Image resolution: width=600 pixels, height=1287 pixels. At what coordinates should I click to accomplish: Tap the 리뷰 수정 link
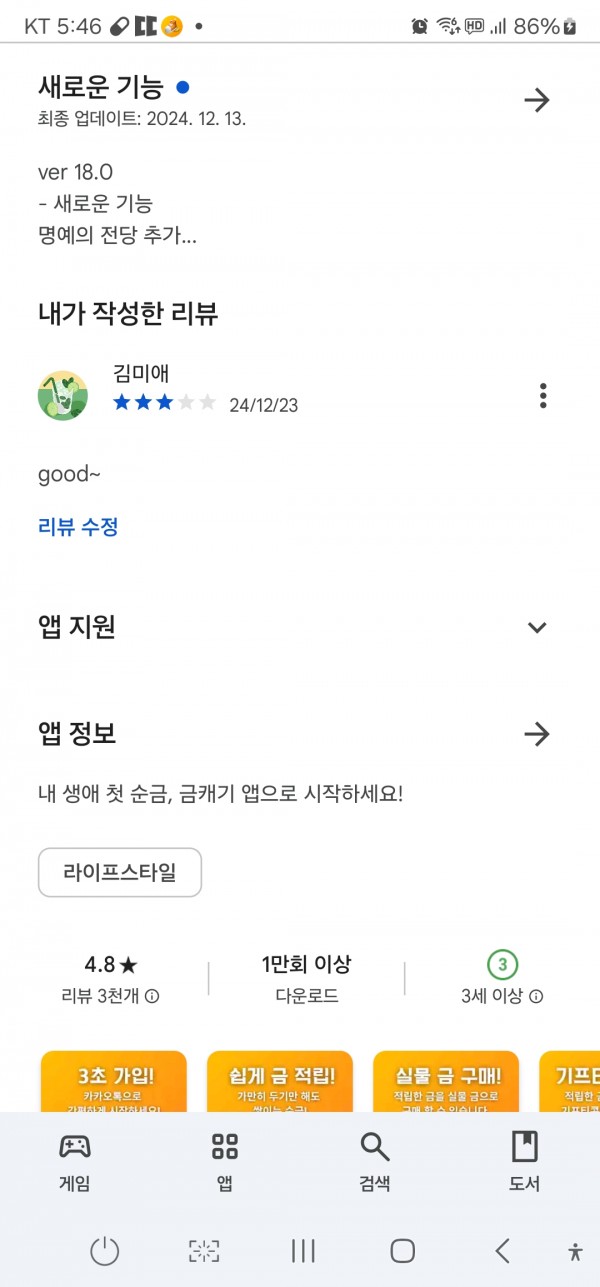78,527
